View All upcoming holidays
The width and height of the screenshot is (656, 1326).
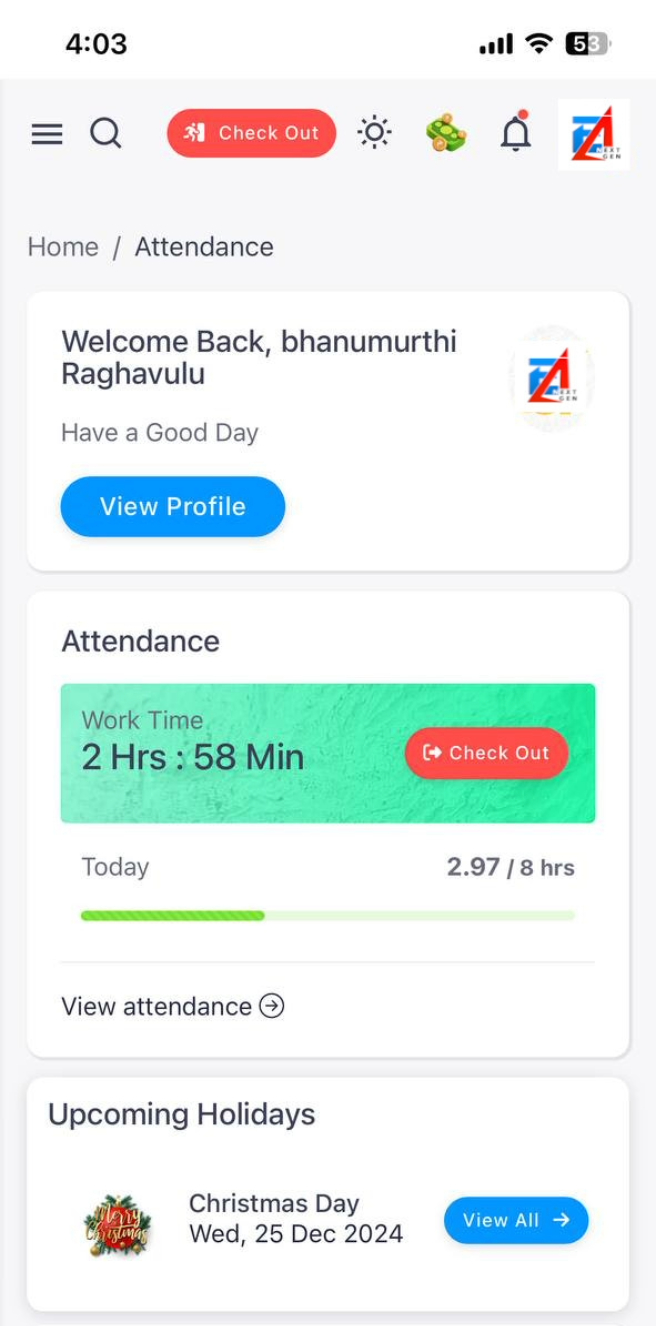(x=516, y=1220)
